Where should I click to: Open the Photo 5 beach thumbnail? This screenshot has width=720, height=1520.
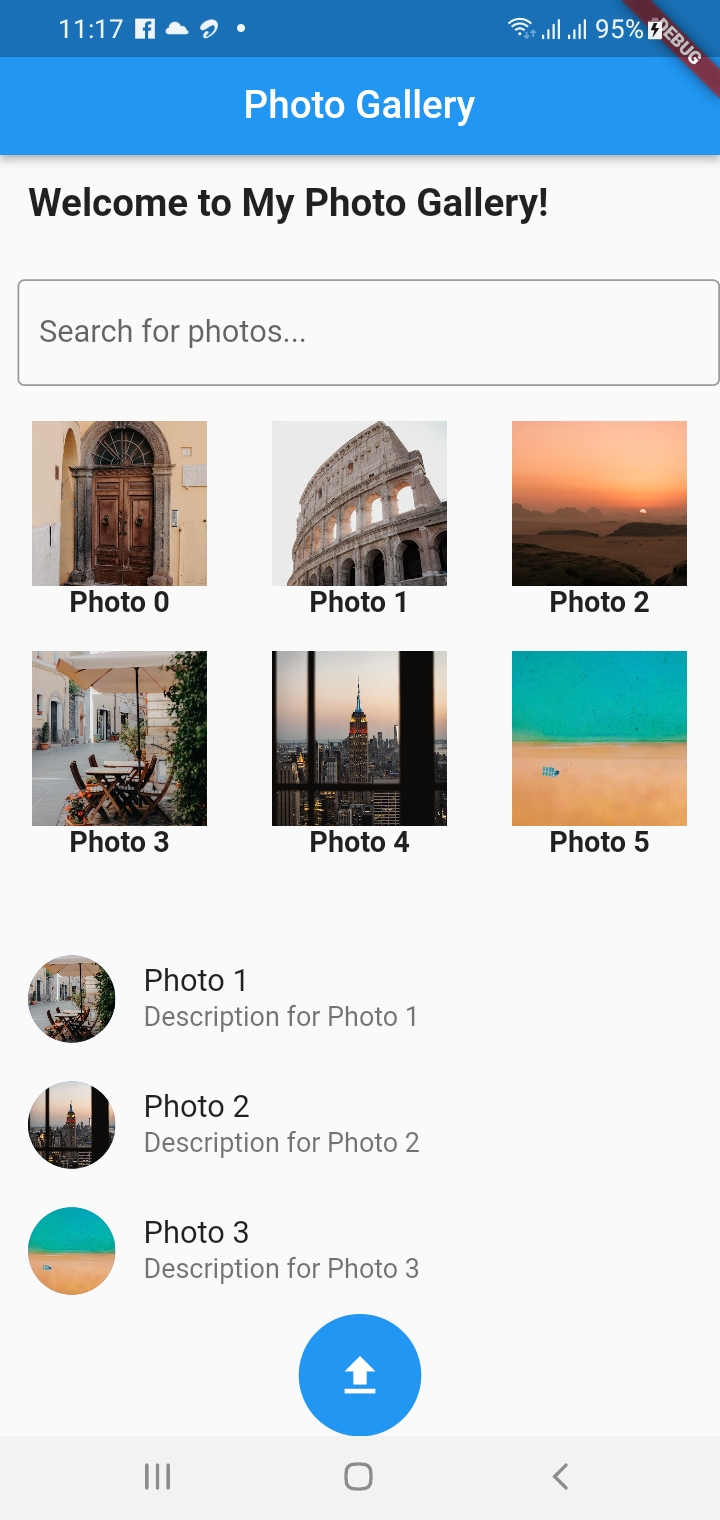pos(599,738)
